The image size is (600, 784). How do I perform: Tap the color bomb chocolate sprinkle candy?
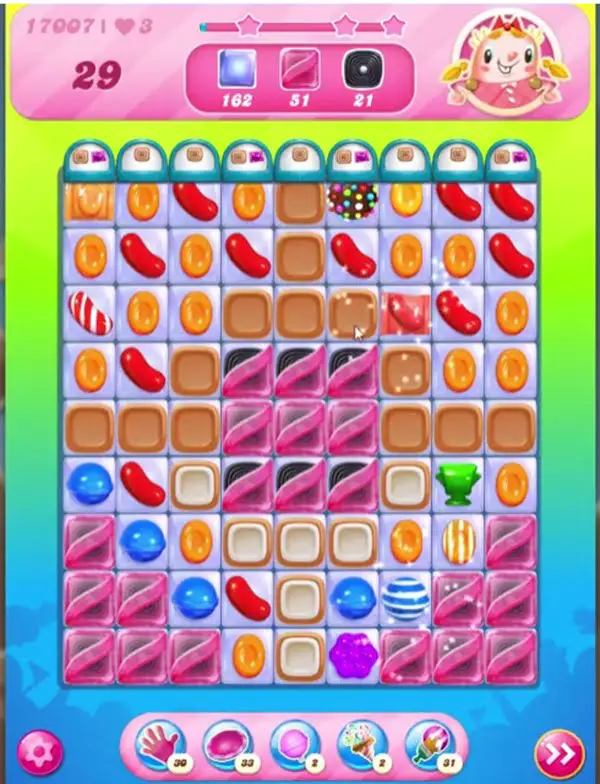pos(353,200)
